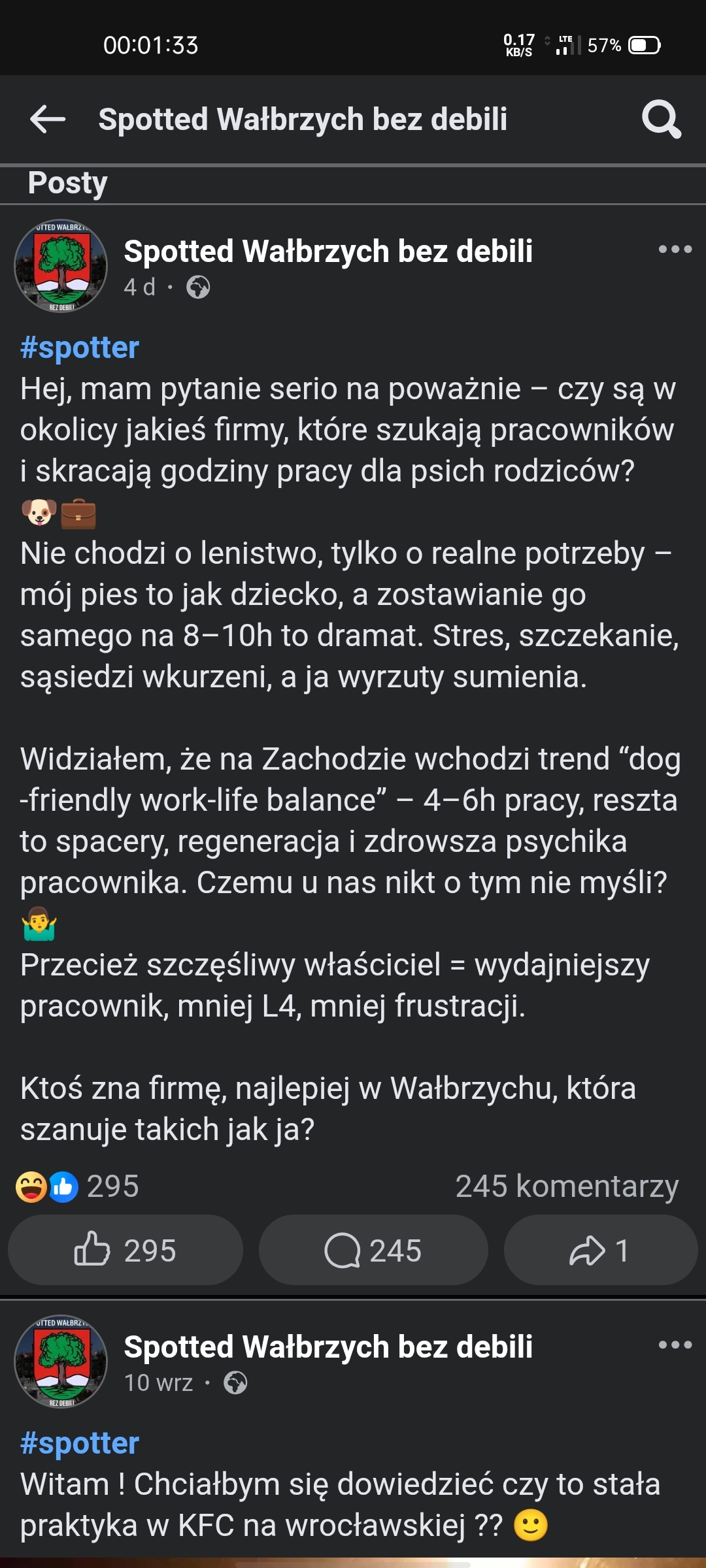Like the post with 295 reactions
This screenshot has height=1568, width=706.
coord(125,1250)
